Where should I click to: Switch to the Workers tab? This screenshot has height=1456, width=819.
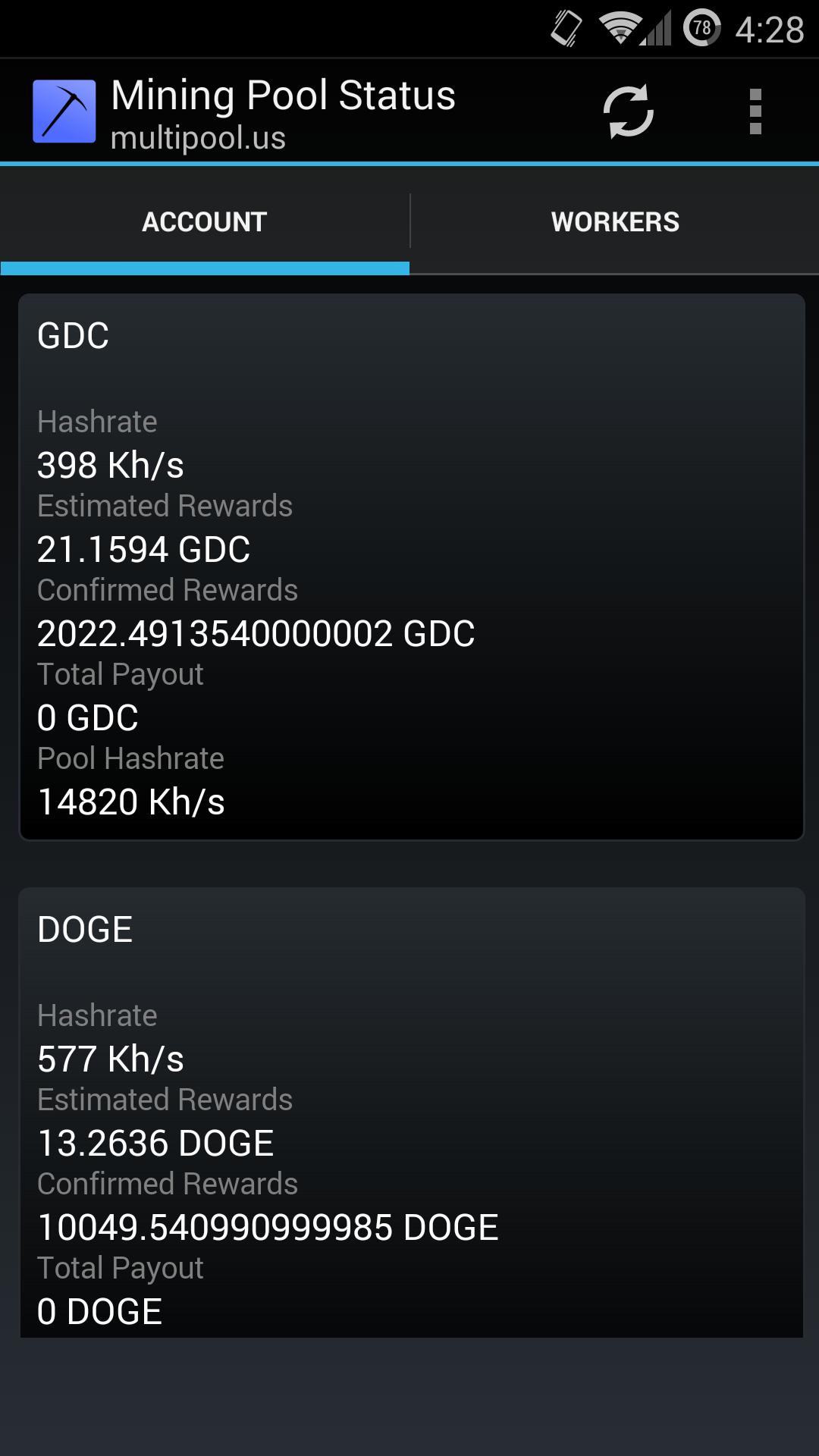pyautogui.click(x=615, y=222)
